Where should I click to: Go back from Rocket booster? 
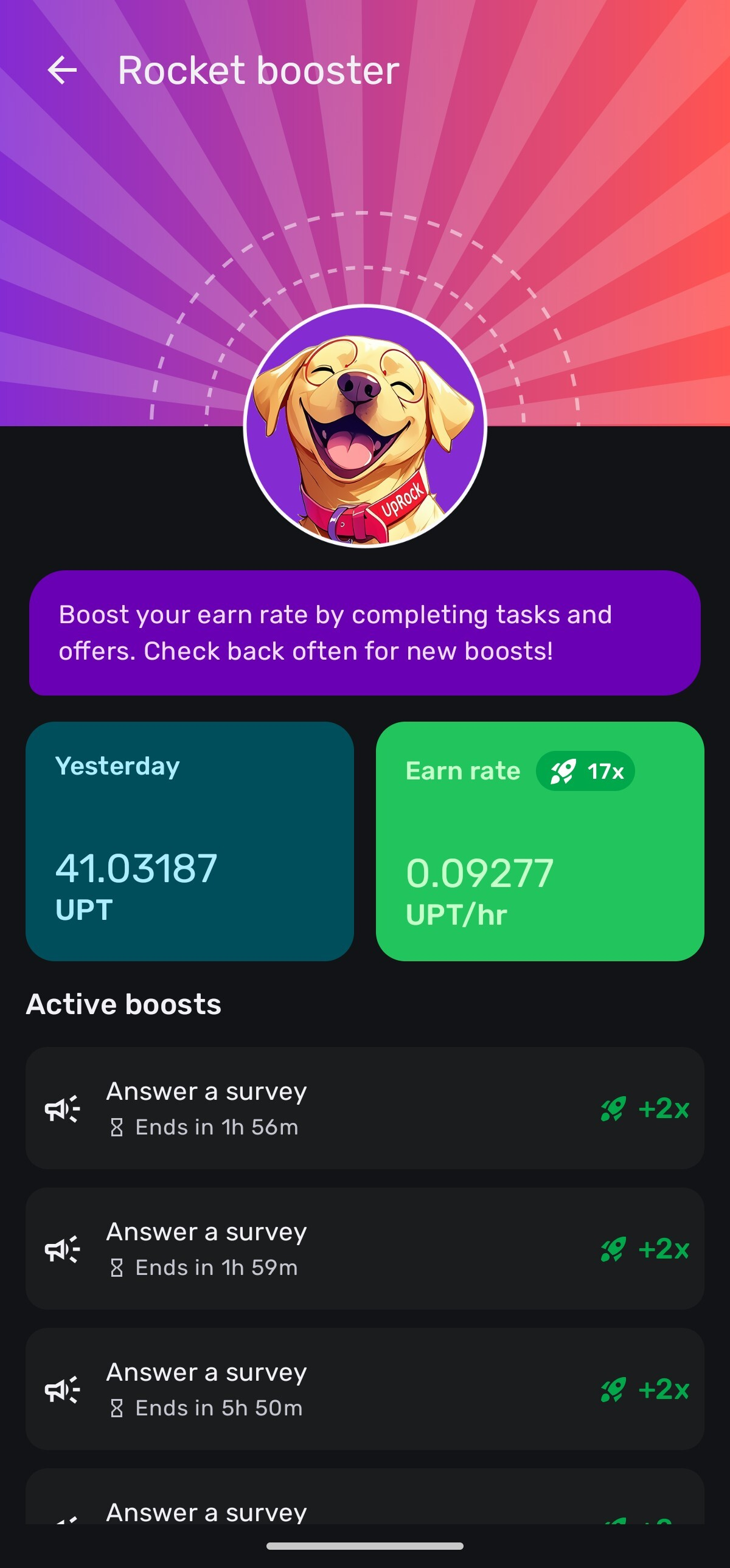(x=62, y=70)
